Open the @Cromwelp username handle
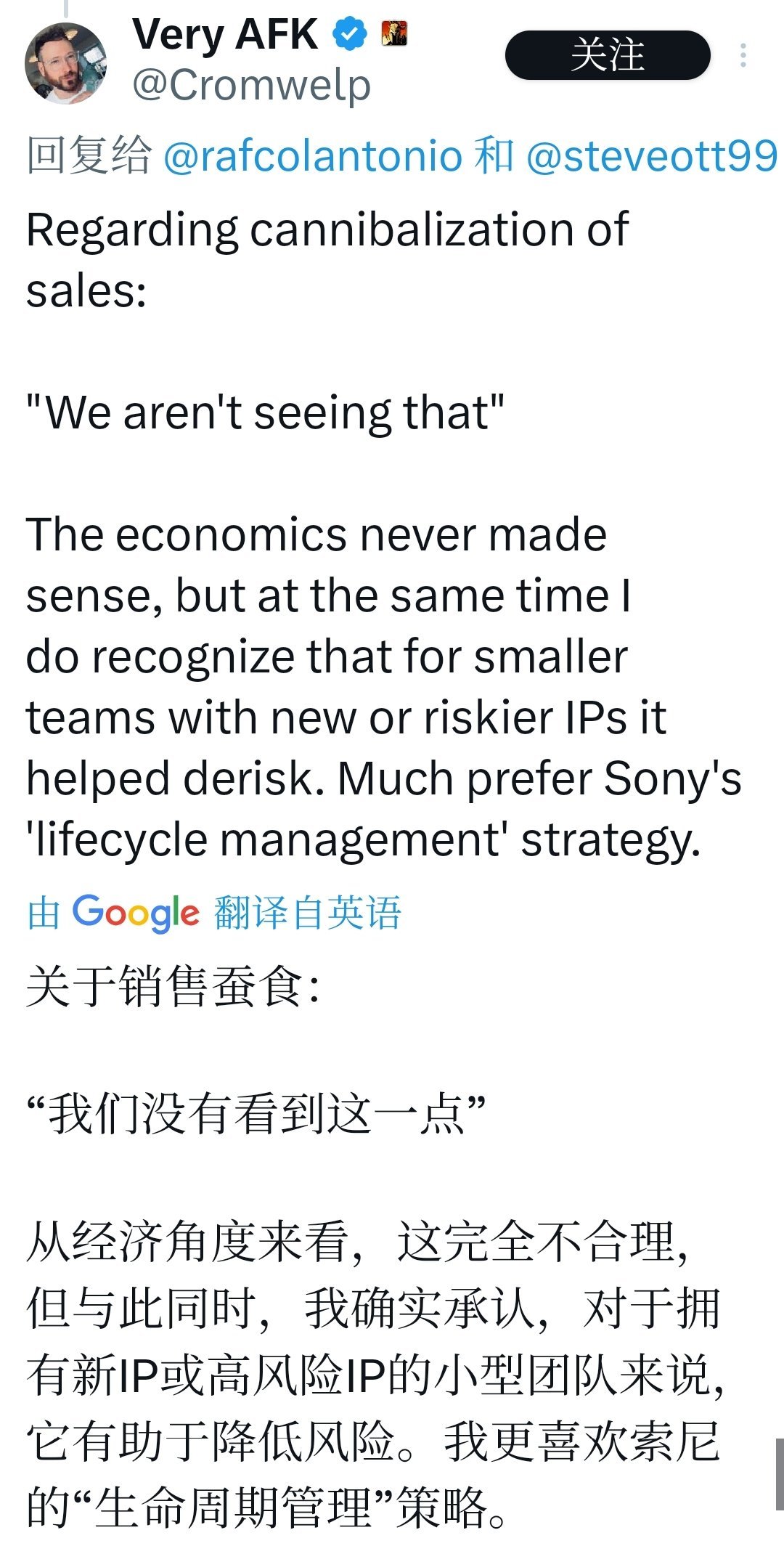The image size is (784, 1546). (x=251, y=86)
